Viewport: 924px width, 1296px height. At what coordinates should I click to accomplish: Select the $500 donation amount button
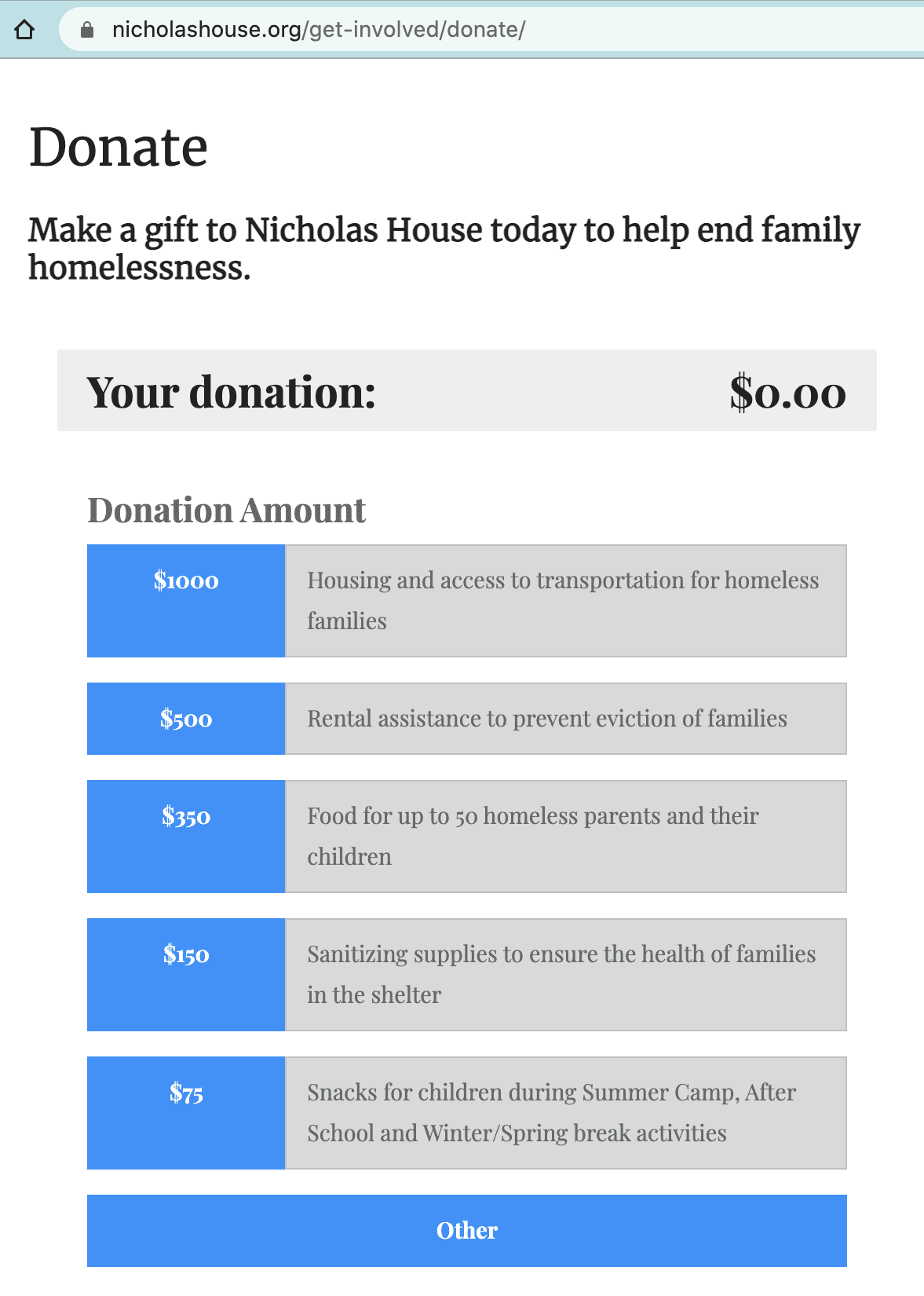[x=185, y=718]
